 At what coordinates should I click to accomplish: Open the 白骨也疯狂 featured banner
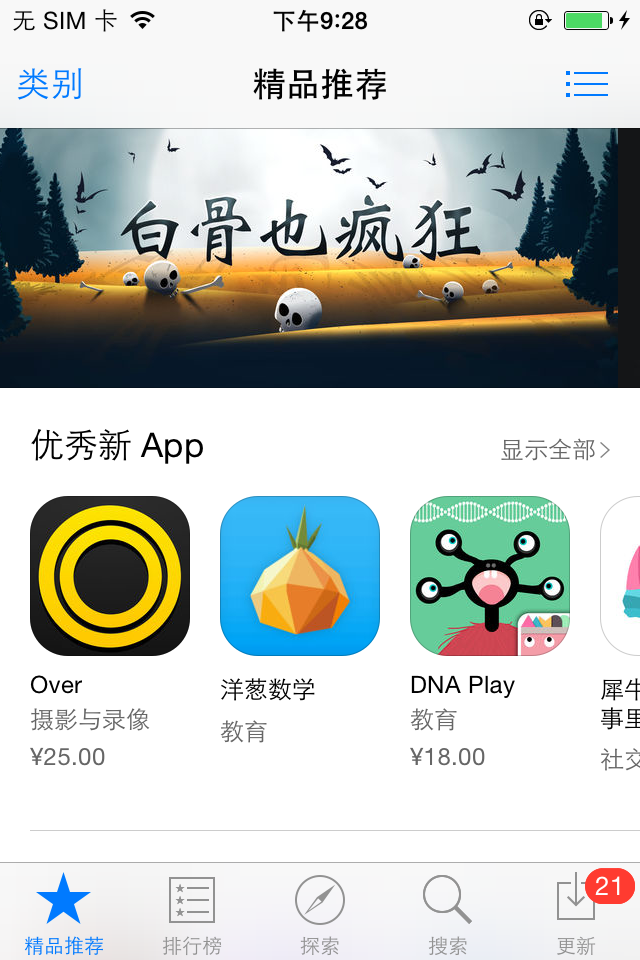(x=308, y=258)
